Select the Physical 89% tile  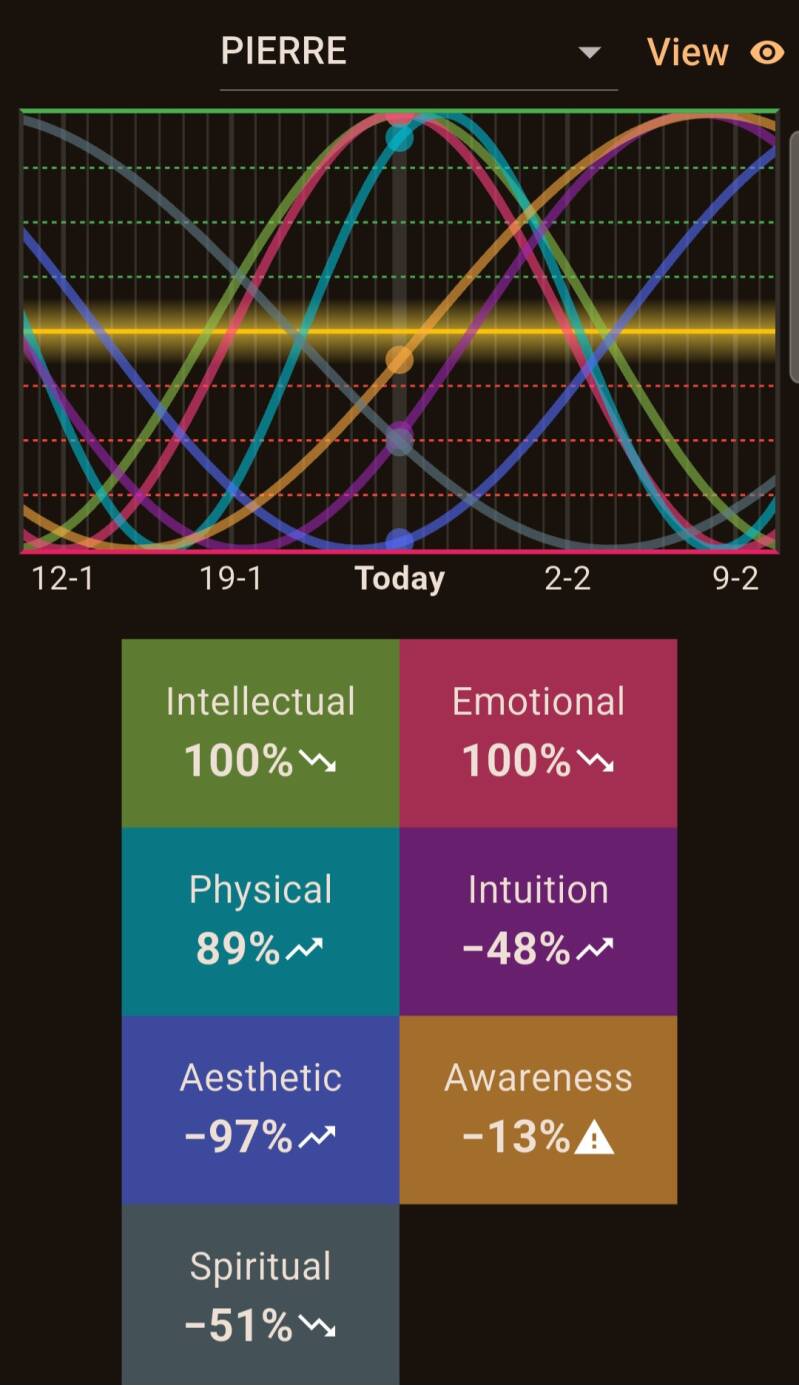coord(260,921)
